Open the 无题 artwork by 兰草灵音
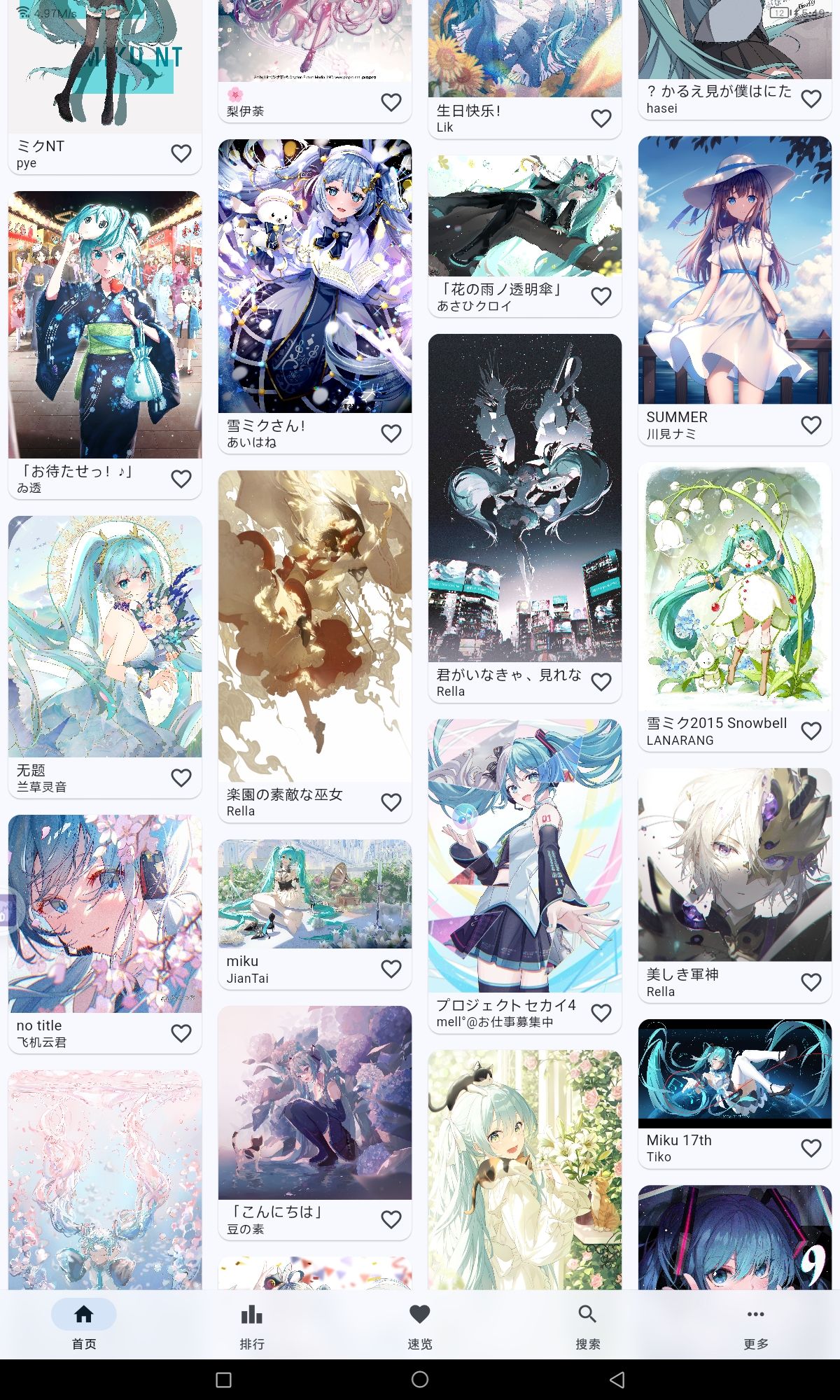Image resolution: width=840 pixels, height=1400 pixels. (105, 636)
